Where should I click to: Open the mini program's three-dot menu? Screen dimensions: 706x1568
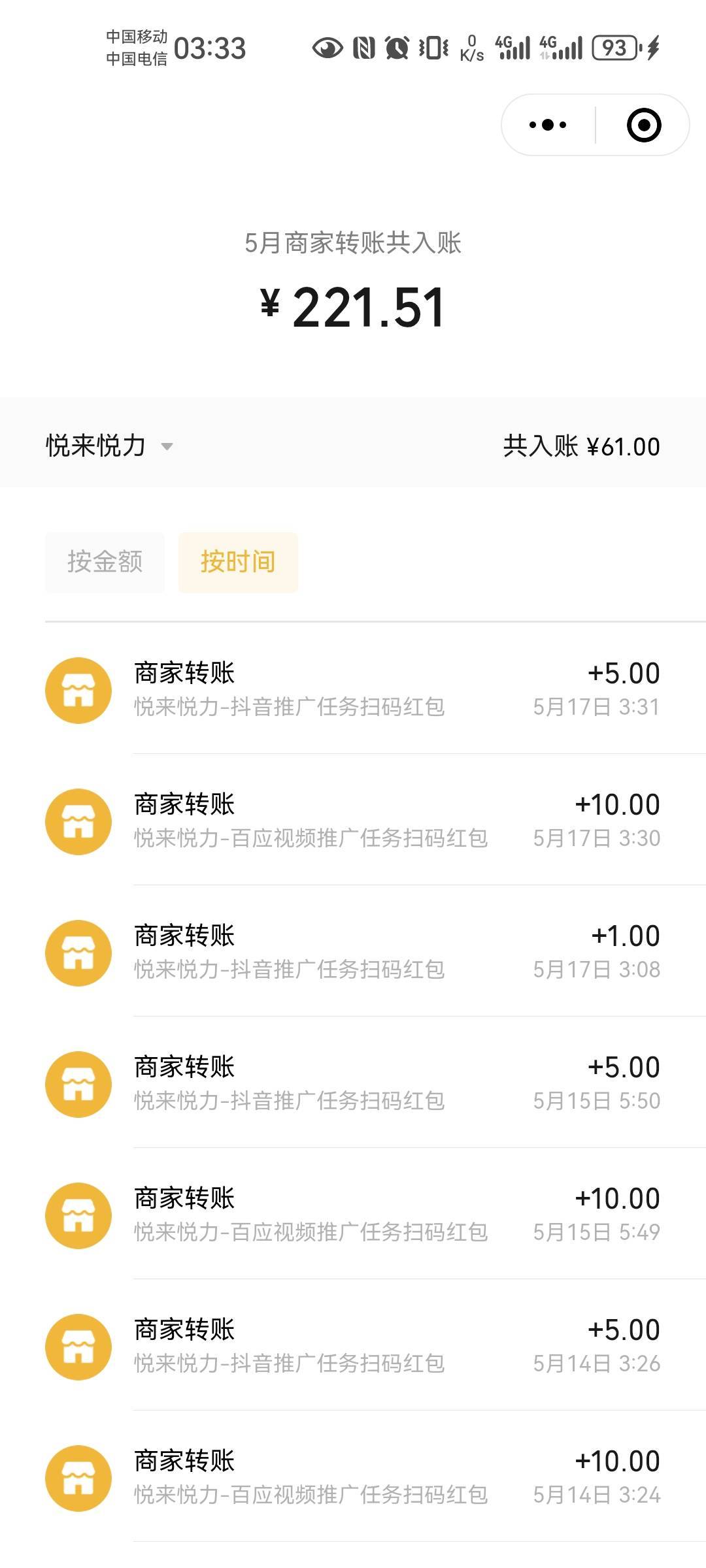pos(548,125)
